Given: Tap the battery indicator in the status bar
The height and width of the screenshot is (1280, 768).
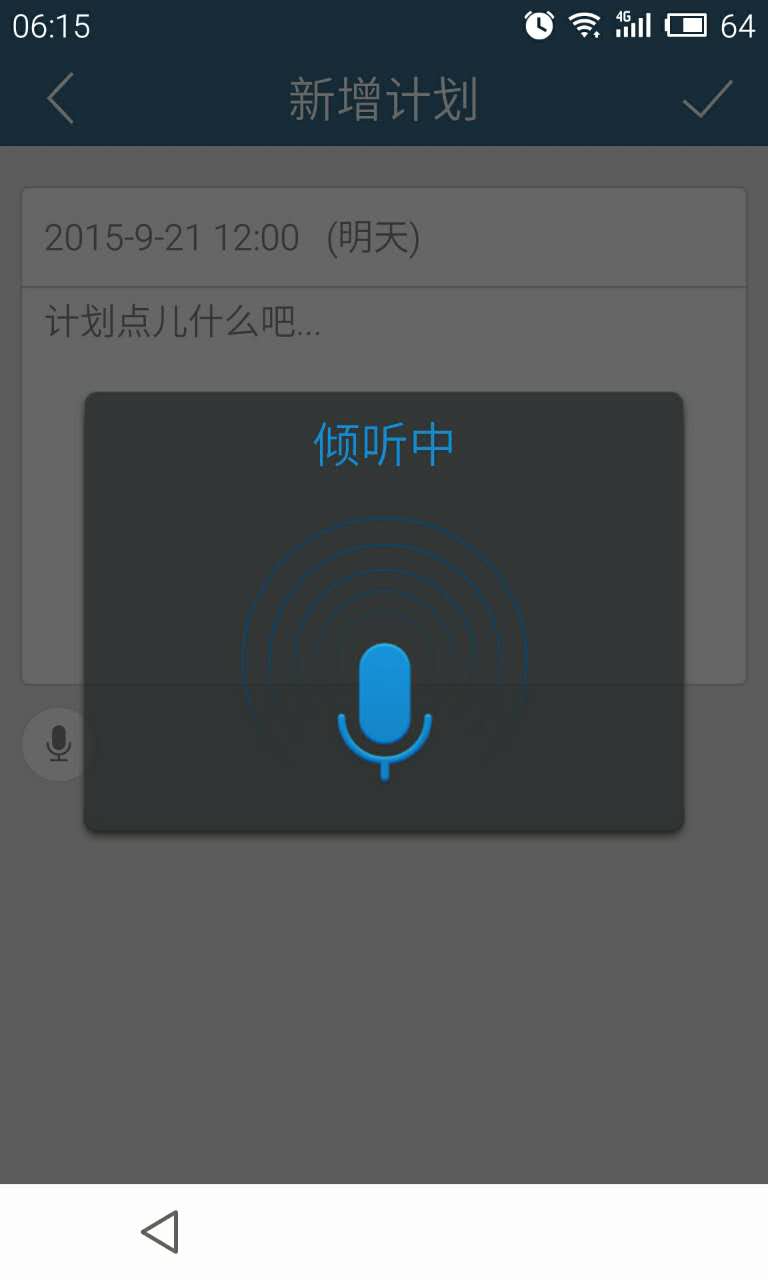Looking at the screenshot, I should pos(692,27).
